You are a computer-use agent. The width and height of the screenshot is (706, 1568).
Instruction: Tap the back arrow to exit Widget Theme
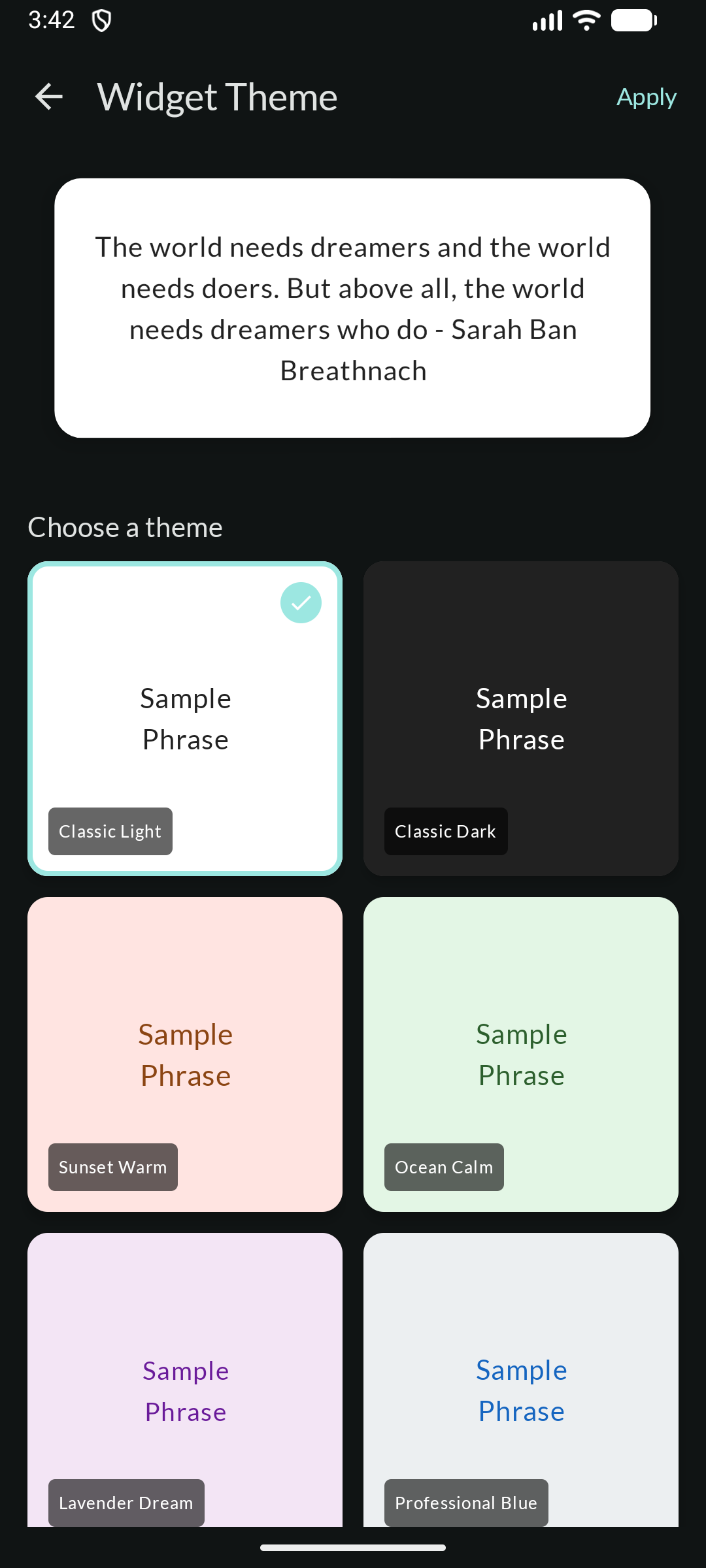pyautogui.click(x=48, y=96)
